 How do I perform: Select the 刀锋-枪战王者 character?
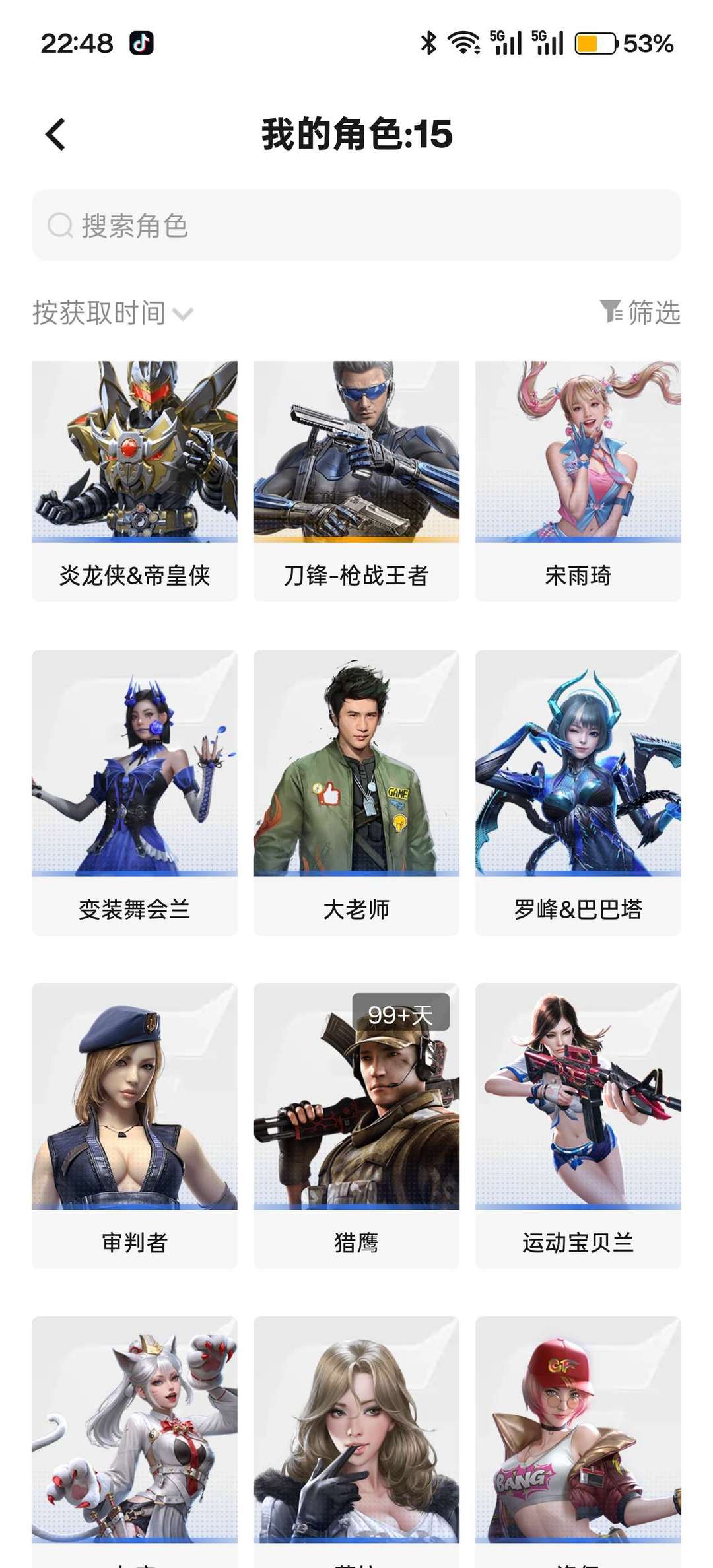pyautogui.click(x=356, y=481)
